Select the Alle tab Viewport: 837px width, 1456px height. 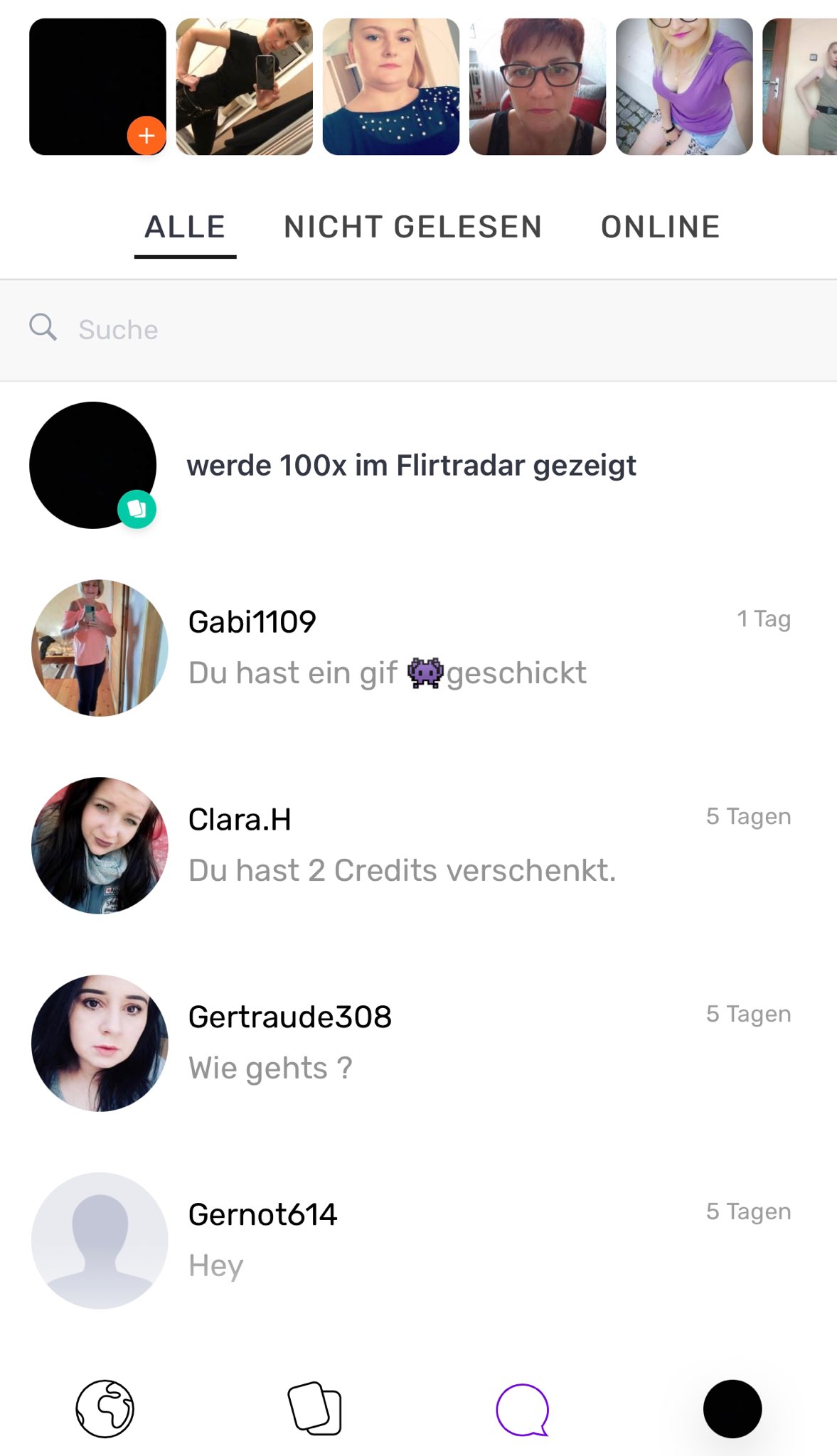coord(185,227)
